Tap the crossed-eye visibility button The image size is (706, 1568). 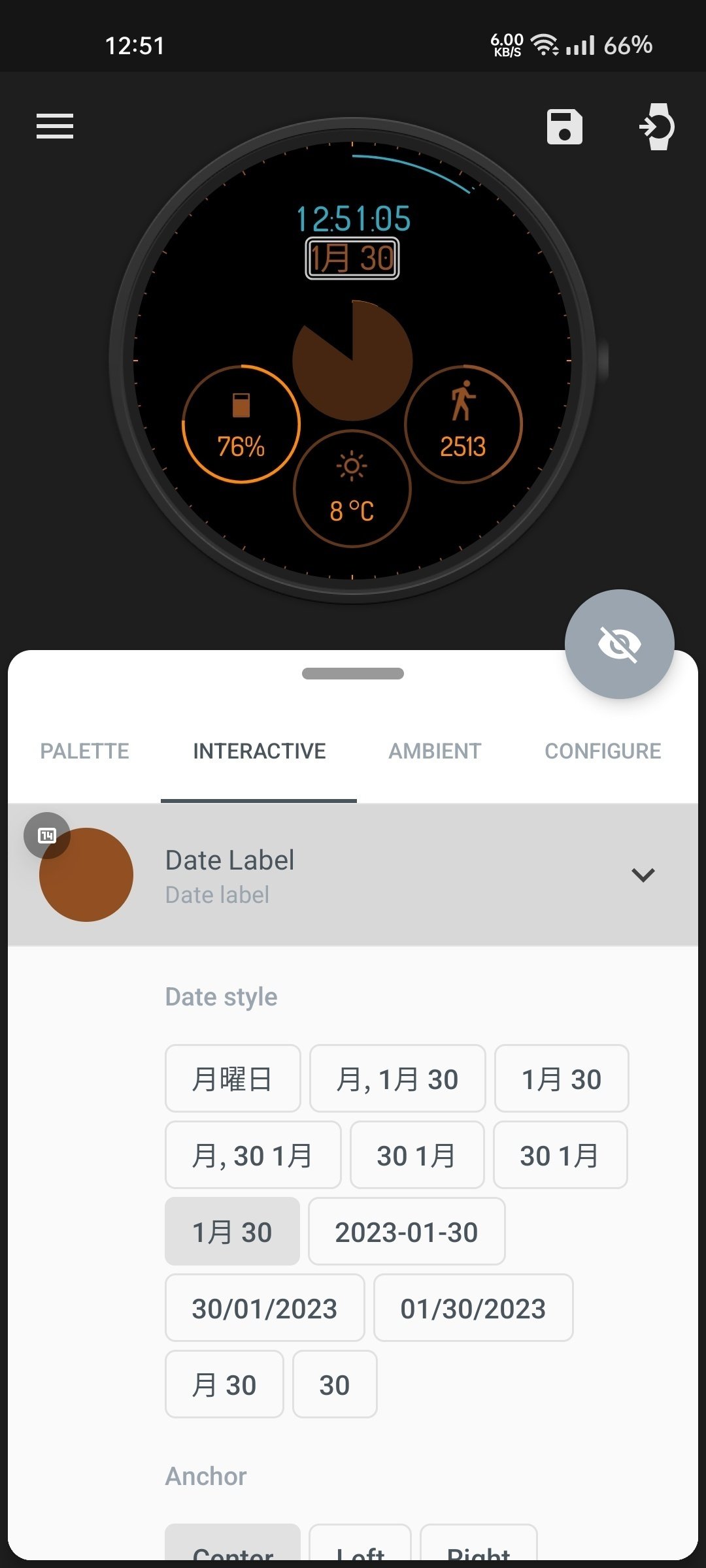619,644
